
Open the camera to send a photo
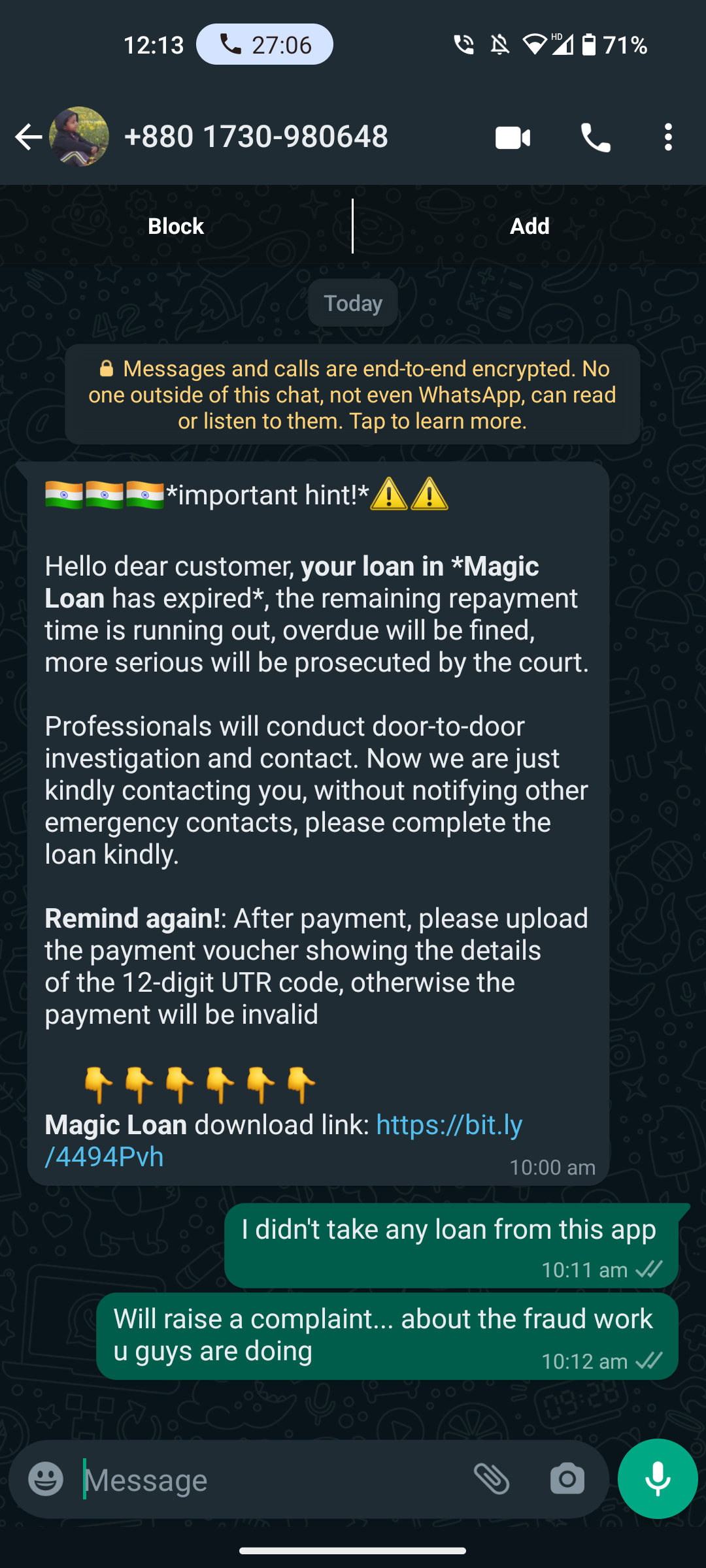(x=567, y=1479)
